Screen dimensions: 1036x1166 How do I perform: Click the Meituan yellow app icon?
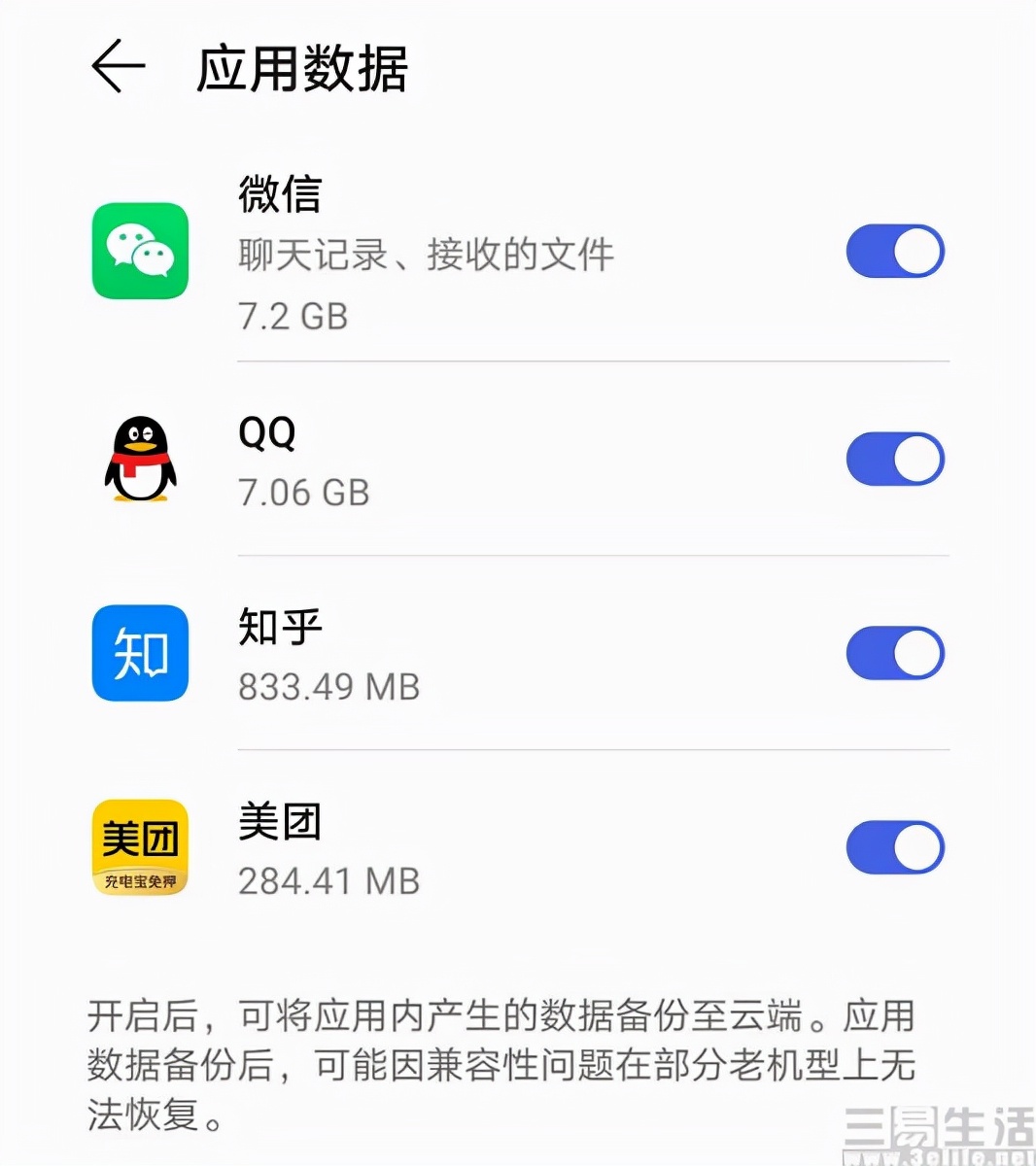[x=139, y=847]
